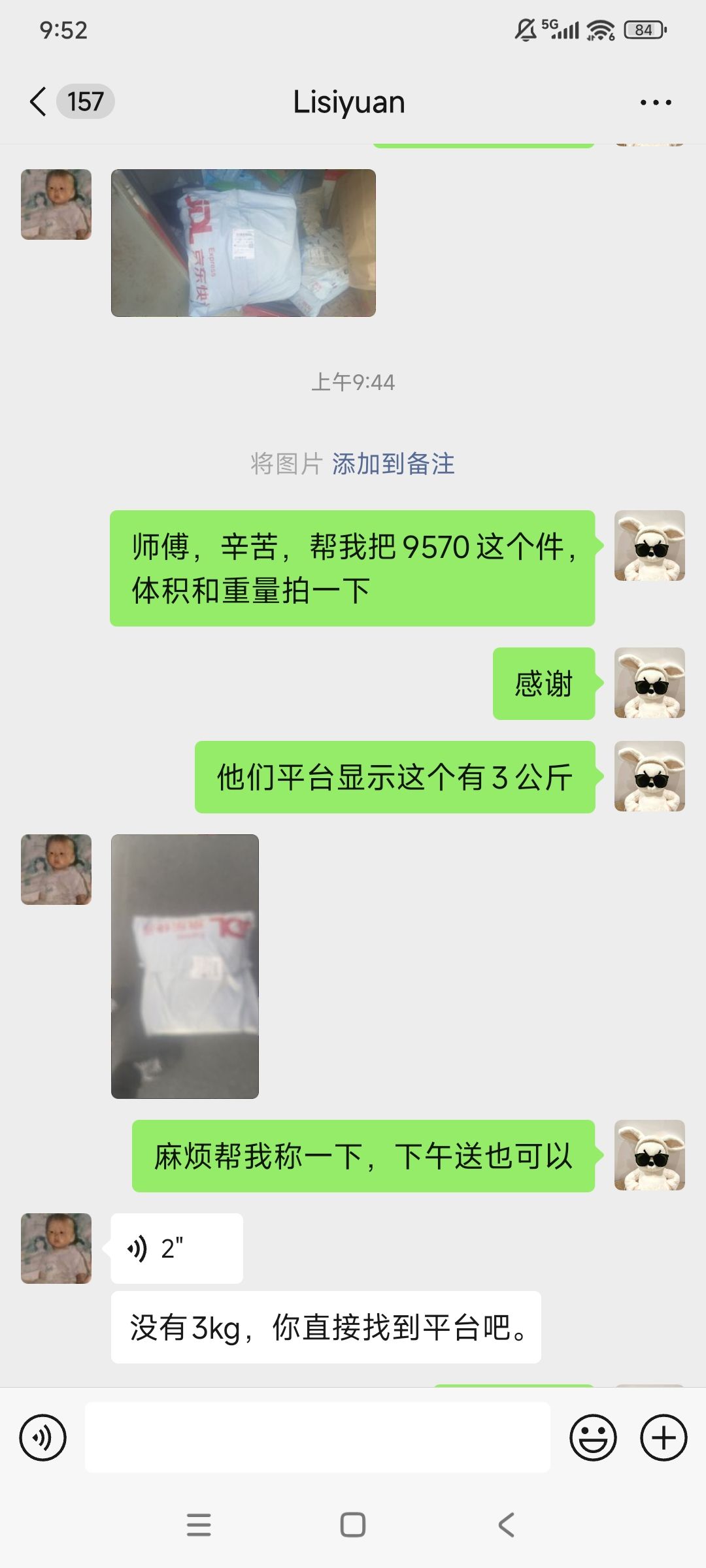
Task: Open my rabbit avatar next to 感谢
Action: 649,683
